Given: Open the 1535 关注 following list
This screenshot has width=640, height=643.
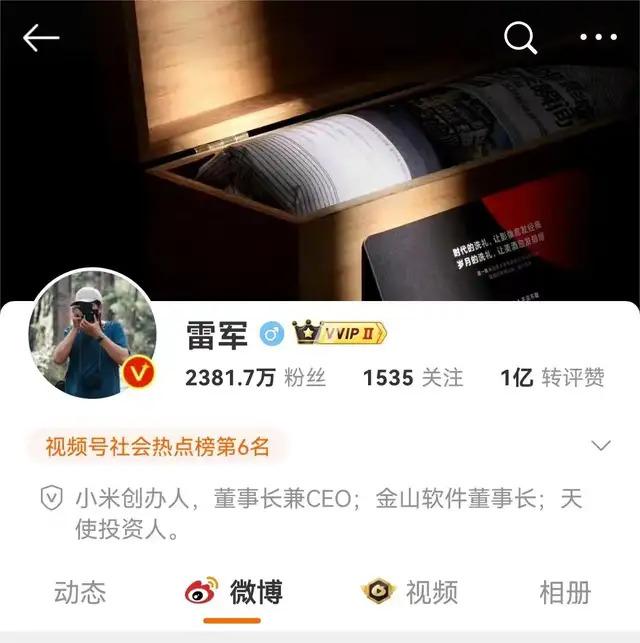Looking at the screenshot, I should (412, 377).
